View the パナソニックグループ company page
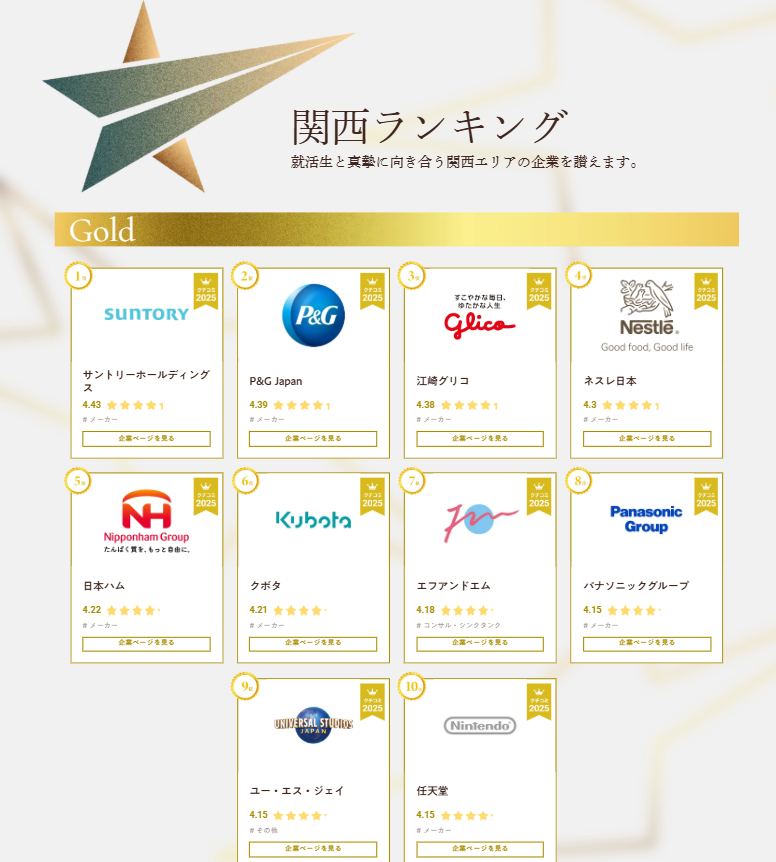This screenshot has height=862, width=776. click(x=647, y=644)
